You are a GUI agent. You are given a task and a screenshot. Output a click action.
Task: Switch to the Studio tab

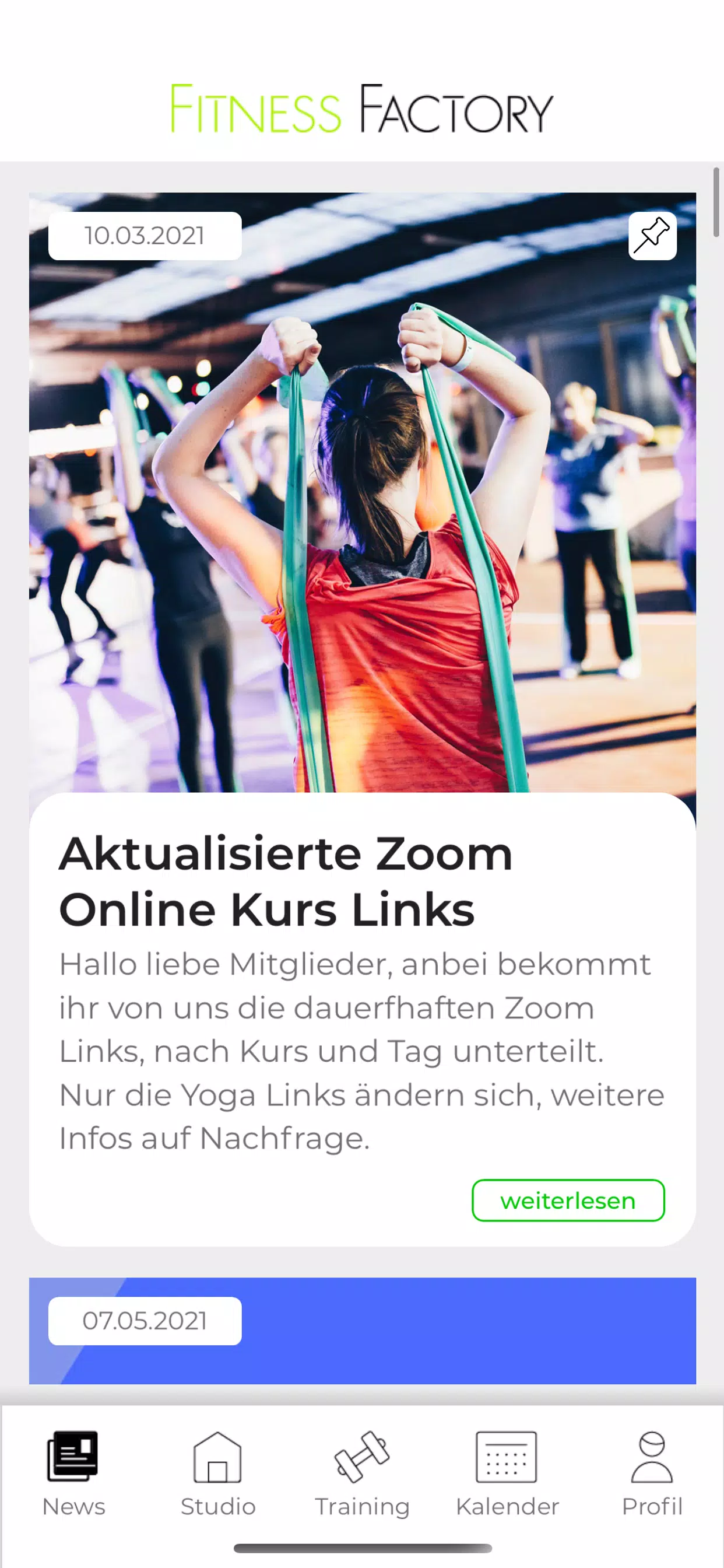(x=218, y=1473)
